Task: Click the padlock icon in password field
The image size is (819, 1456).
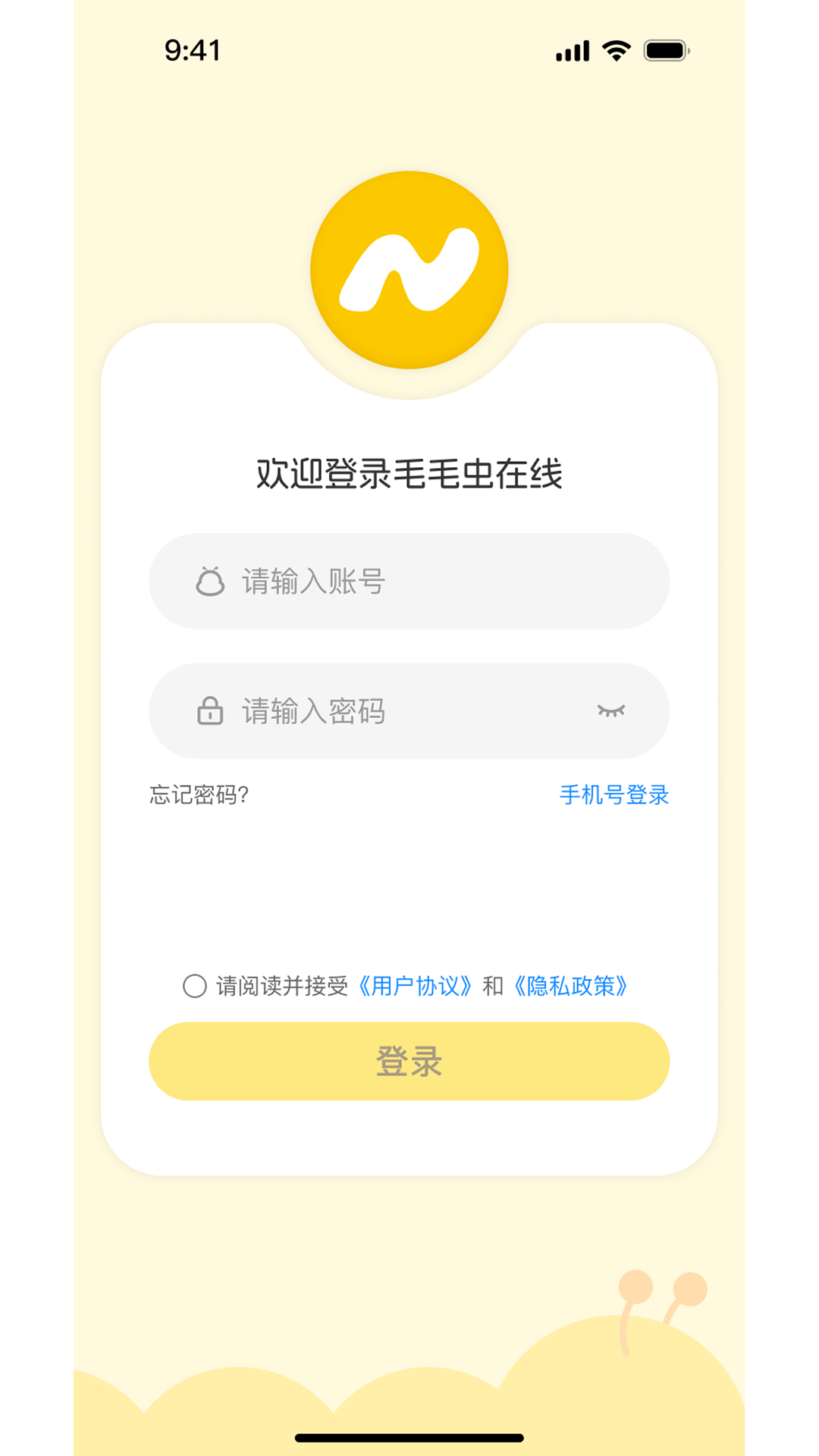Action: [x=210, y=711]
